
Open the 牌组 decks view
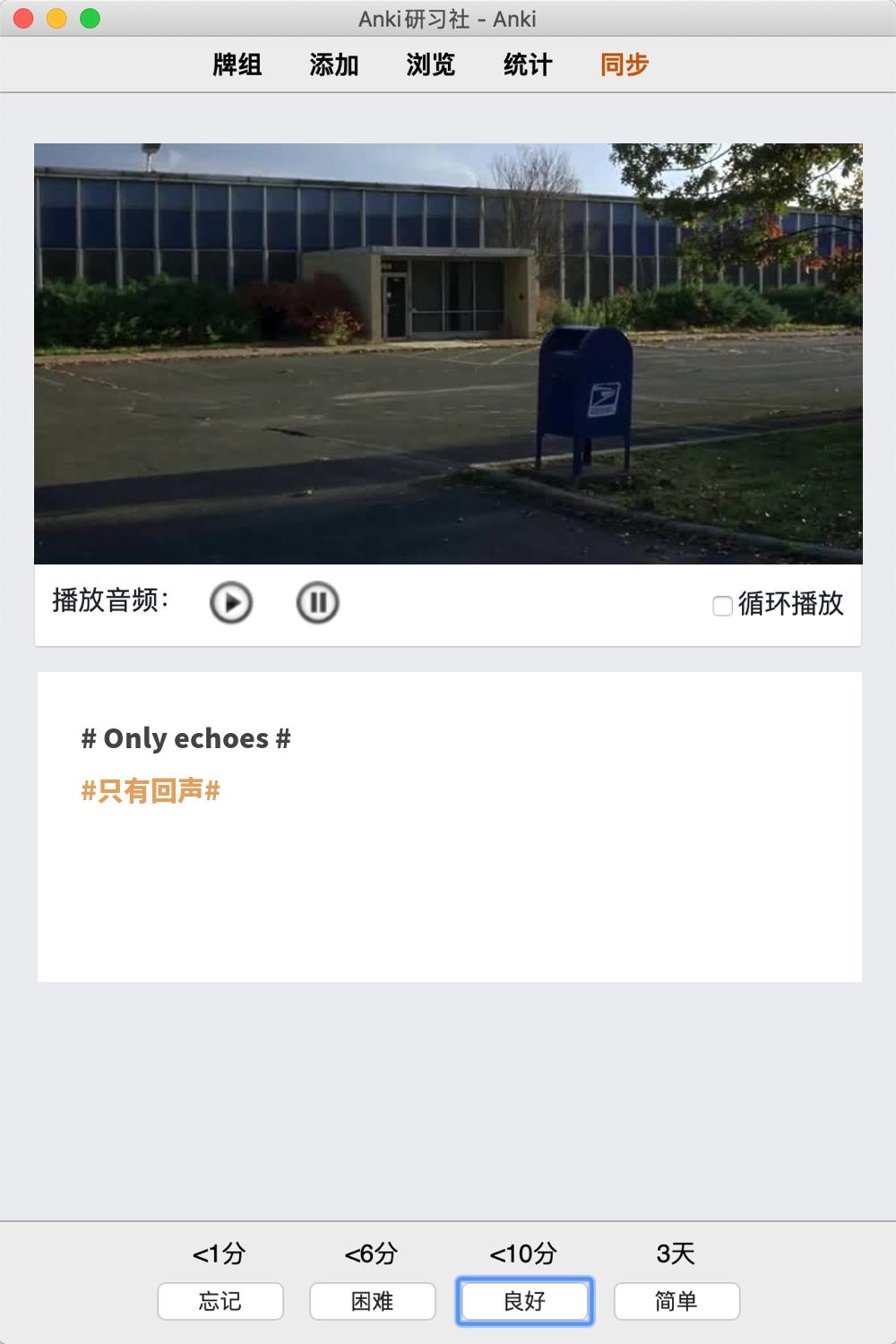237,65
